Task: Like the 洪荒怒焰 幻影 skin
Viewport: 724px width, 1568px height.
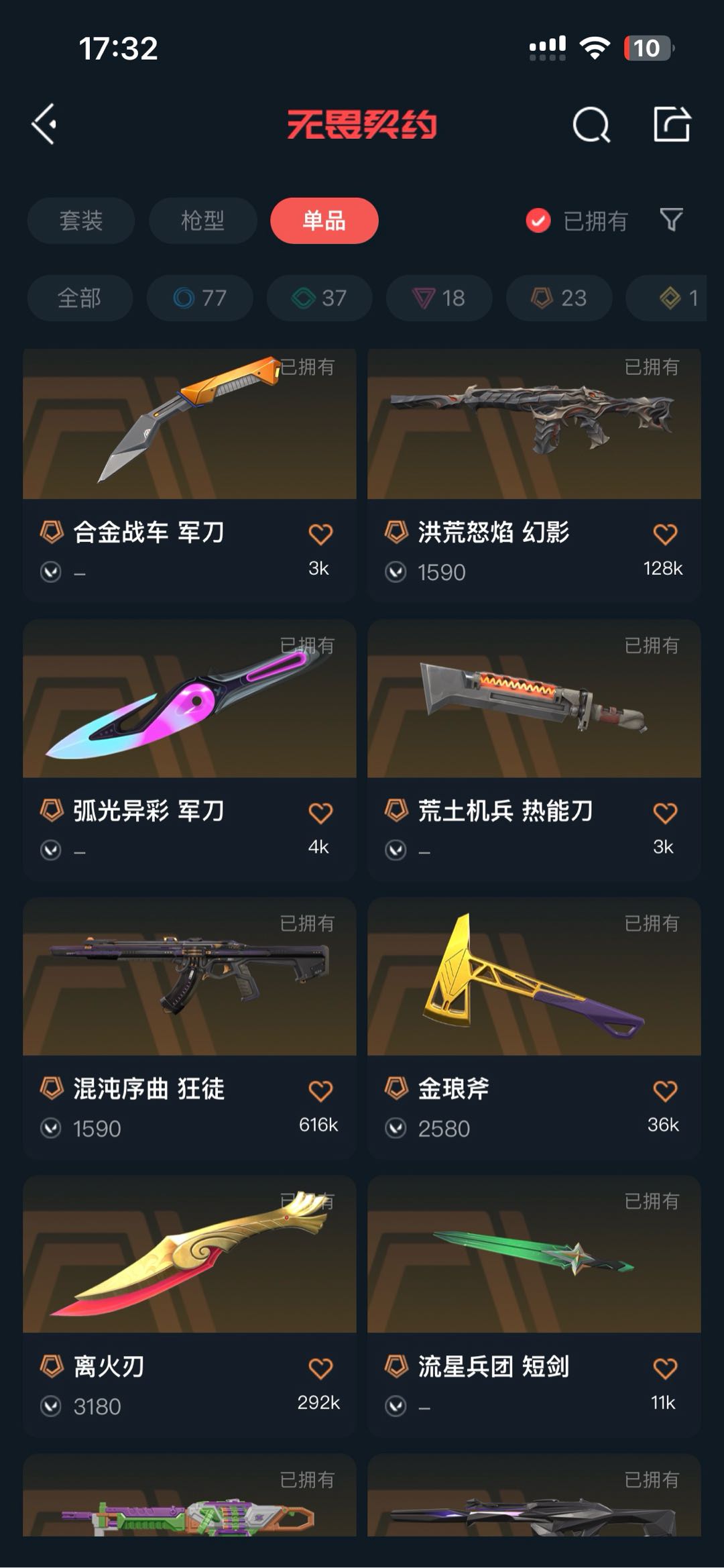Action: (665, 535)
